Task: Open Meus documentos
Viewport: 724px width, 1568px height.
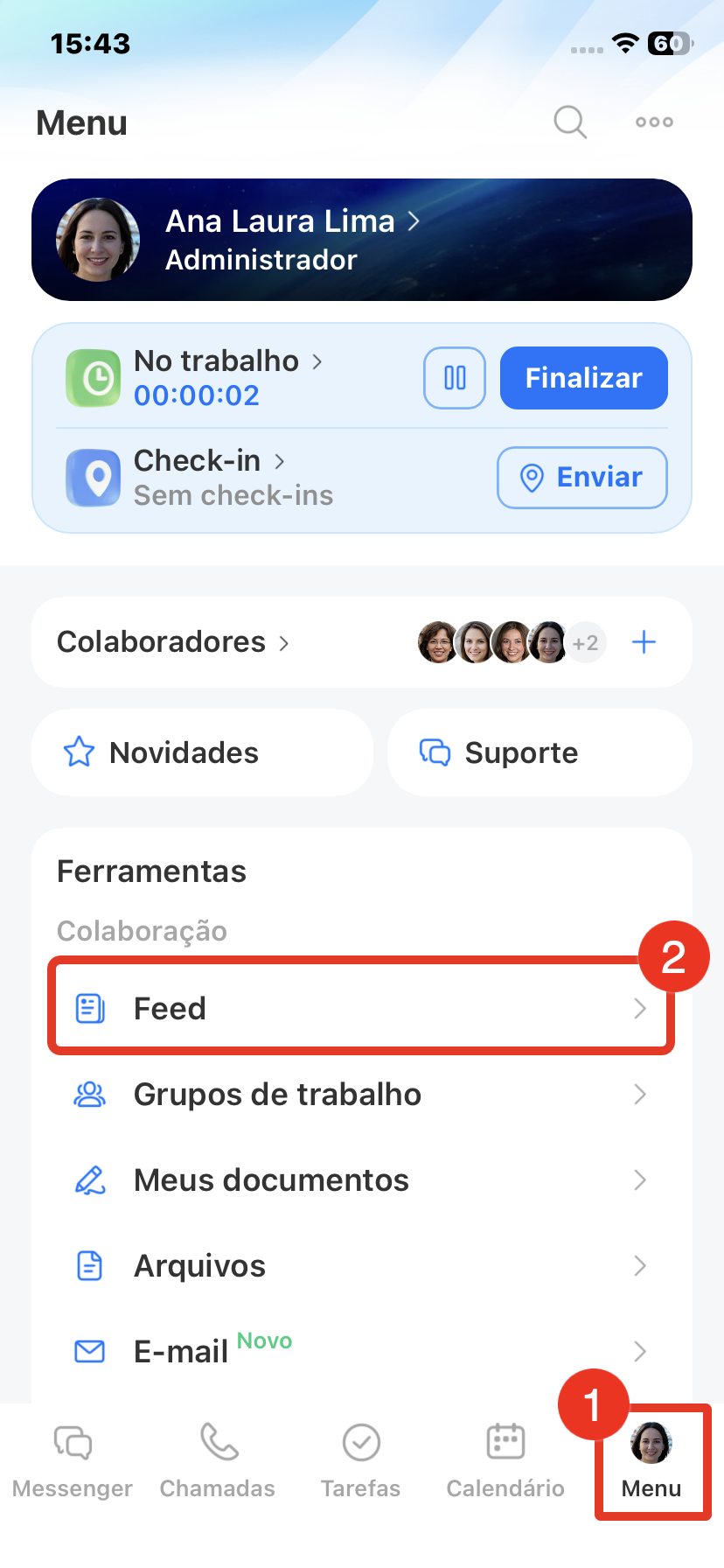Action: click(x=360, y=1180)
